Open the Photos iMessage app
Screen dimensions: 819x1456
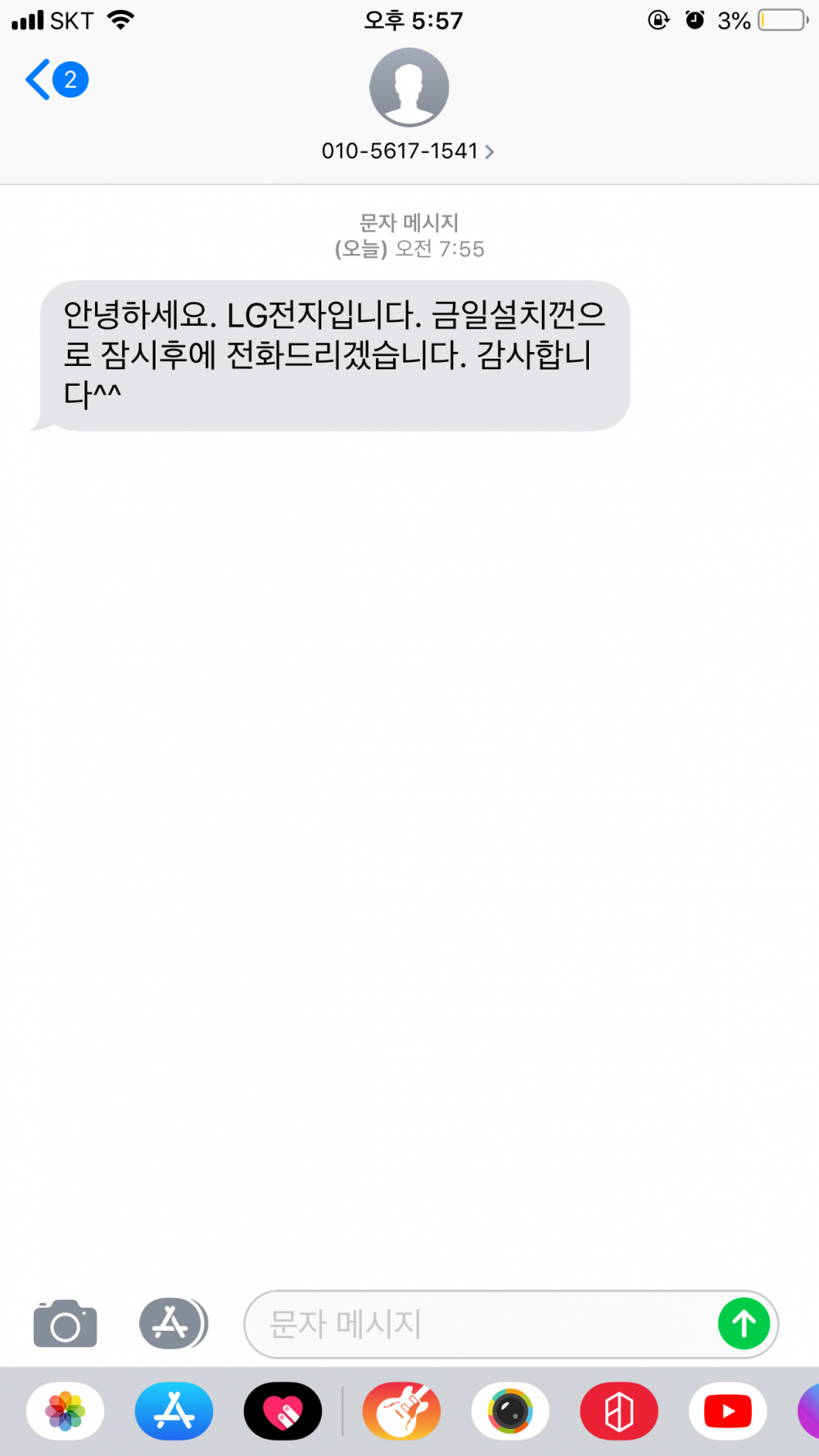click(x=66, y=1411)
